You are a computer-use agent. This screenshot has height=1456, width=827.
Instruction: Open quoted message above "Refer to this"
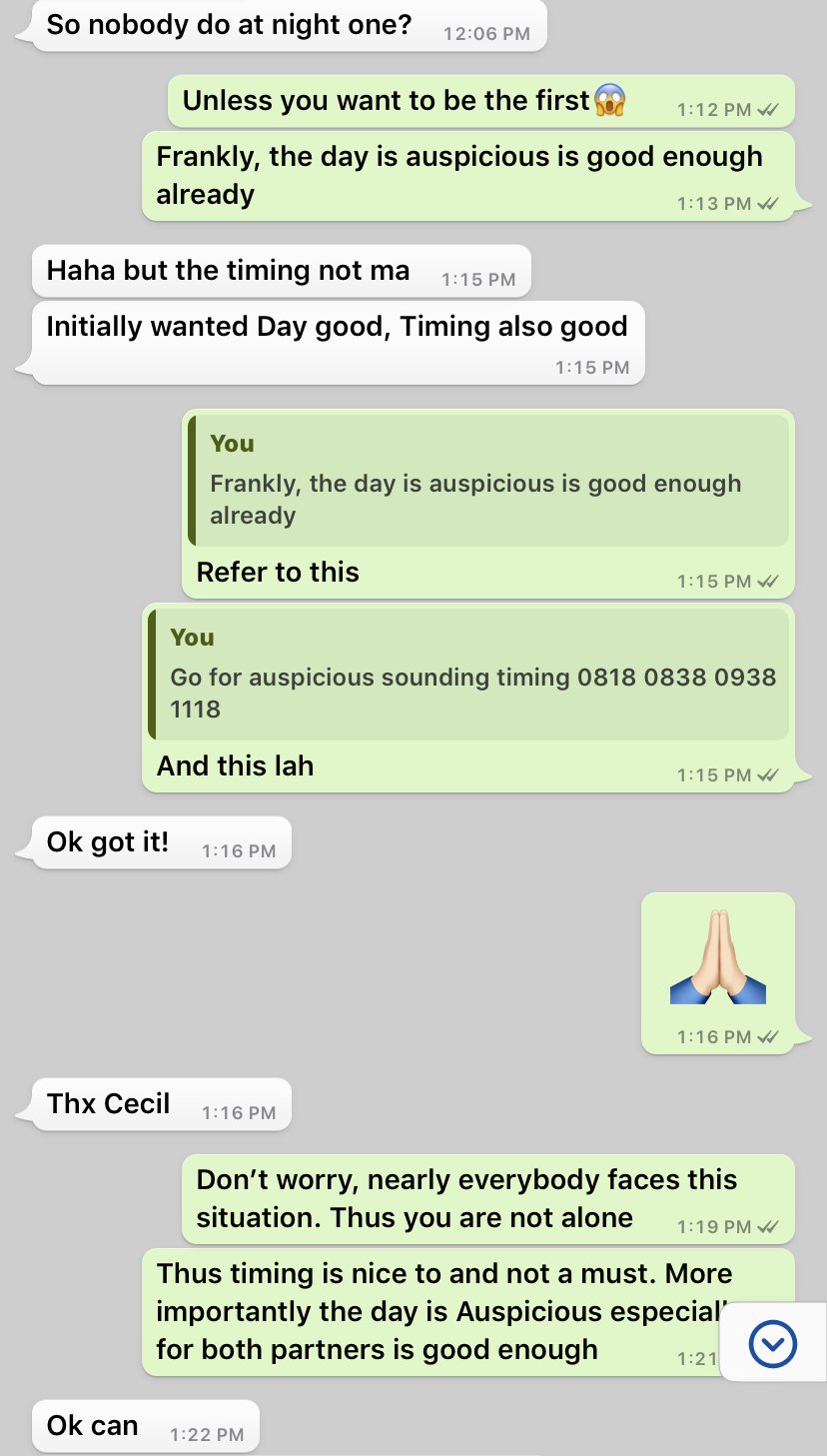coord(488,481)
